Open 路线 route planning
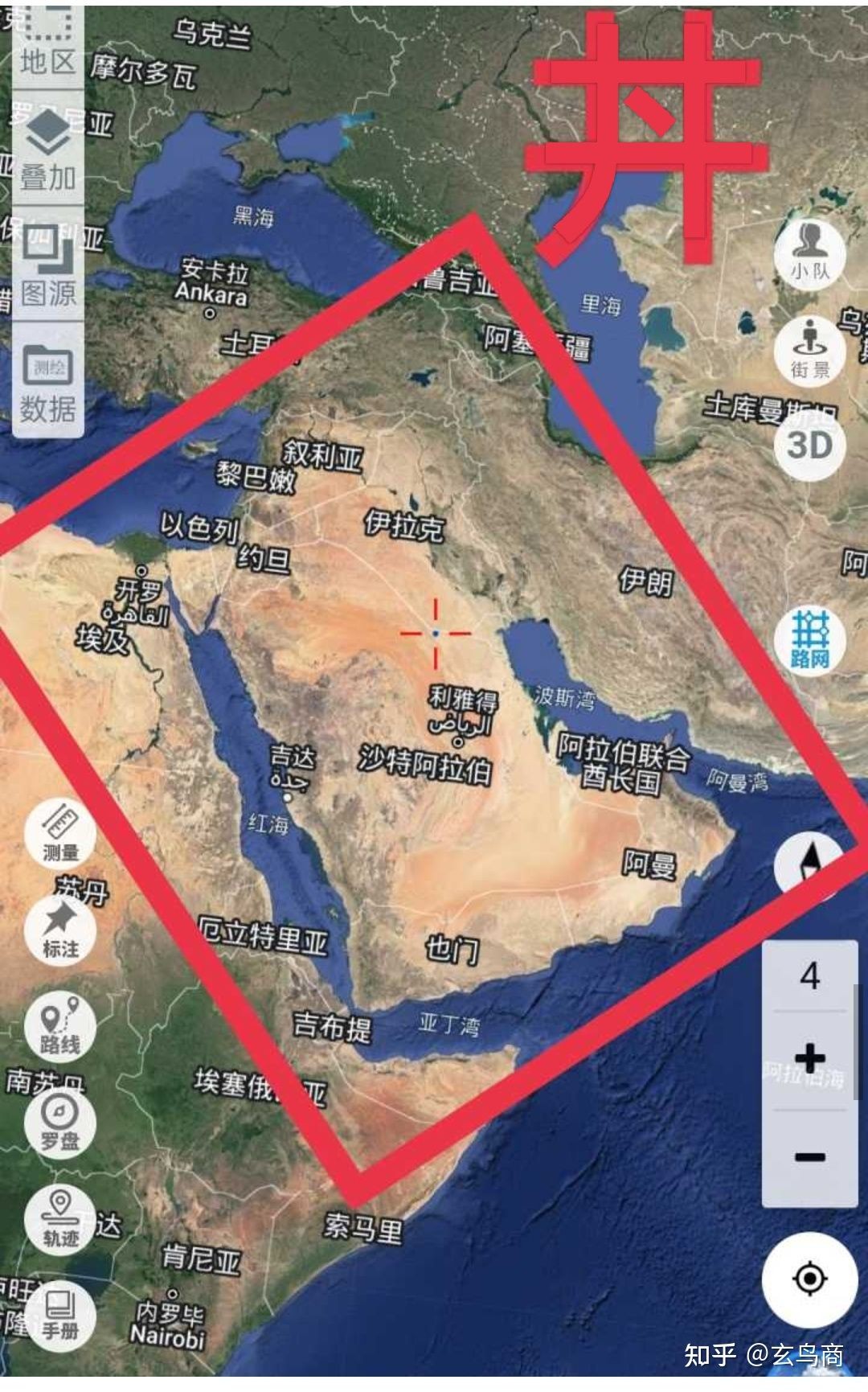Image resolution: width=868 pixels, height=1392 pixels. (59, 1026)
